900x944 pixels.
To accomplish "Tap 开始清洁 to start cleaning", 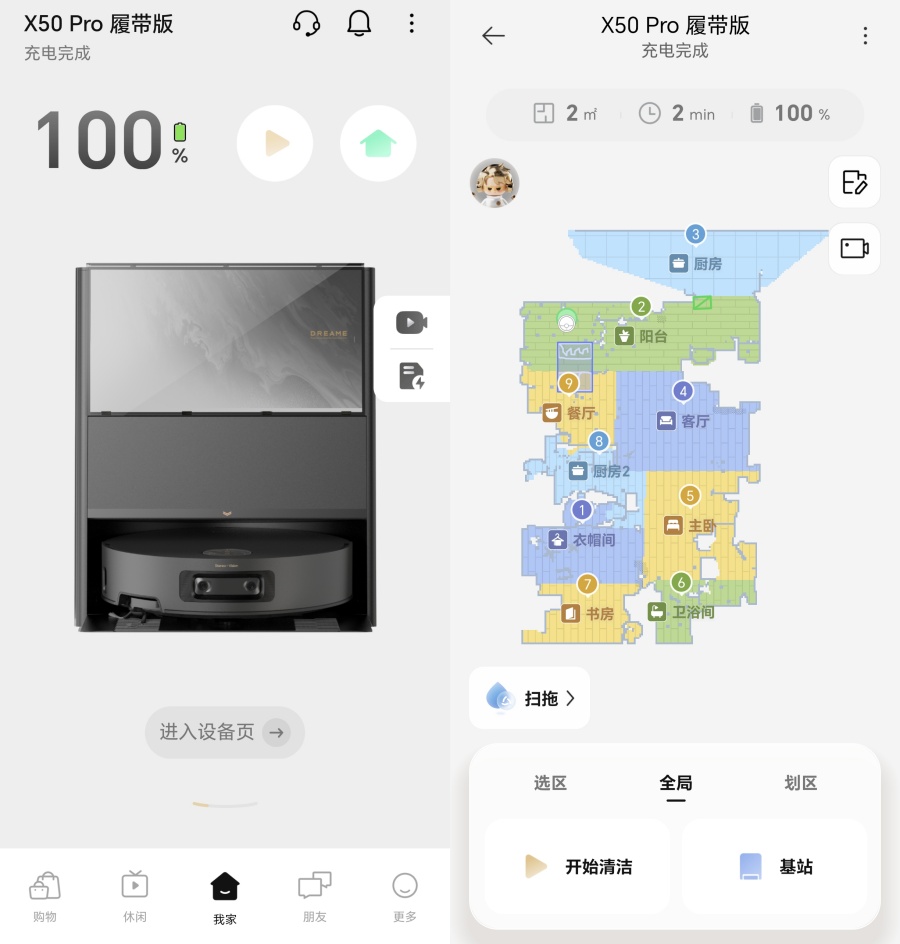I will pyautogui.click(x=577, y=866).
